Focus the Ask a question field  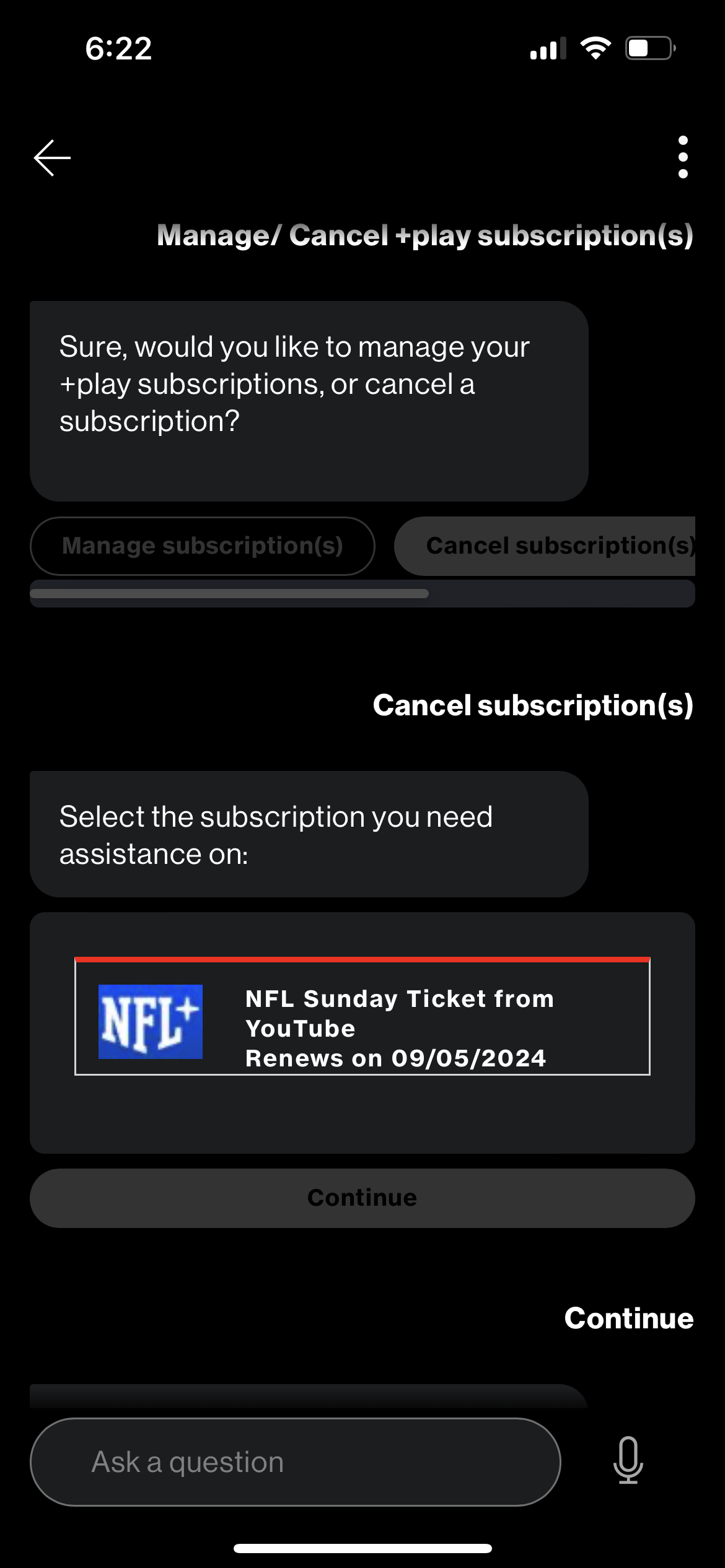pos(295,1462)
